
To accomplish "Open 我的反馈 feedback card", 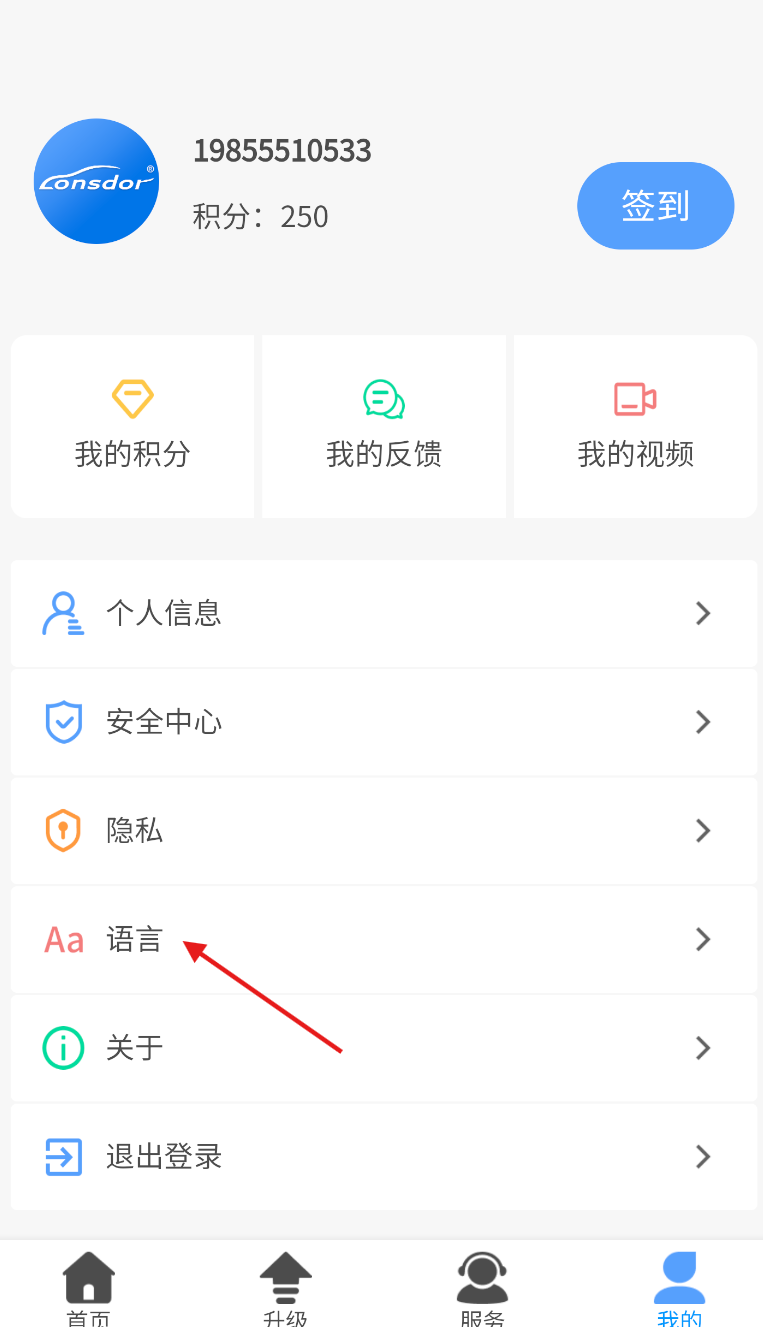I will coord(384,427).
